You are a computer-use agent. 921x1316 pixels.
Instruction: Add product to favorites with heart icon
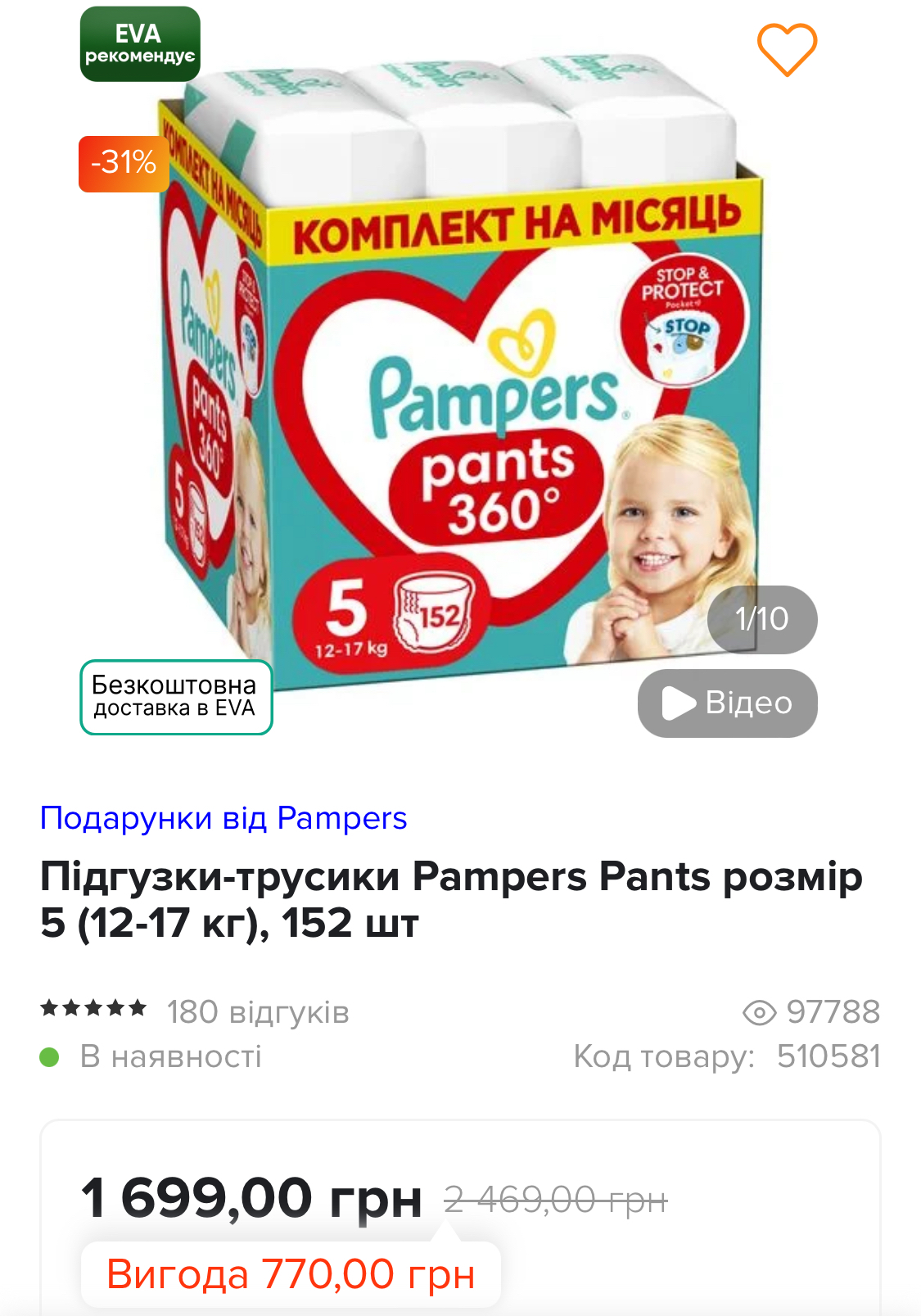point(787,50)
